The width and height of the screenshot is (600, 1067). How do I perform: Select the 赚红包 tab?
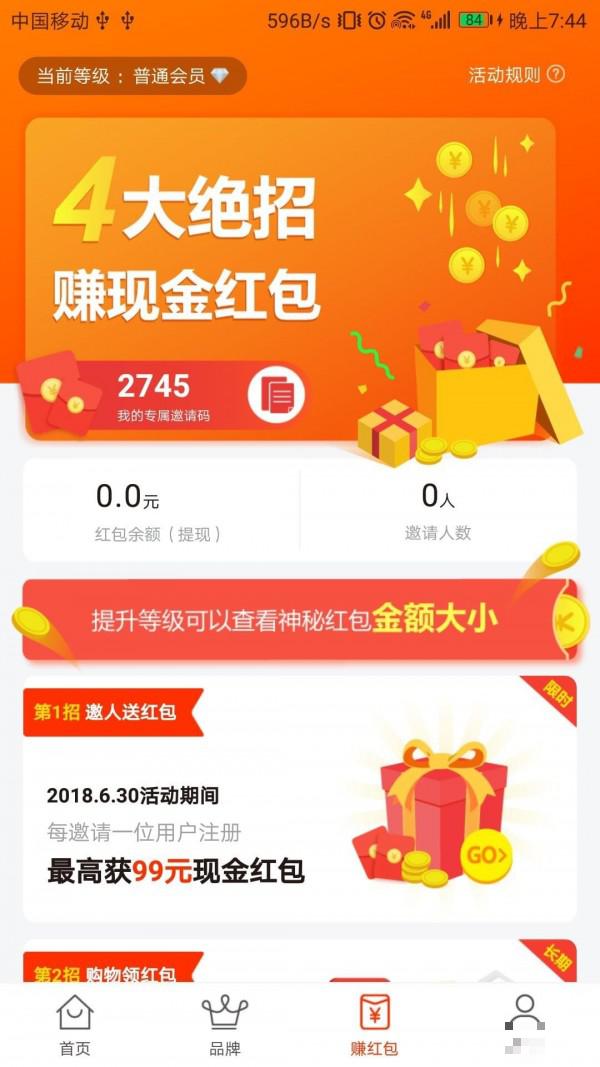click(375, 1025)
